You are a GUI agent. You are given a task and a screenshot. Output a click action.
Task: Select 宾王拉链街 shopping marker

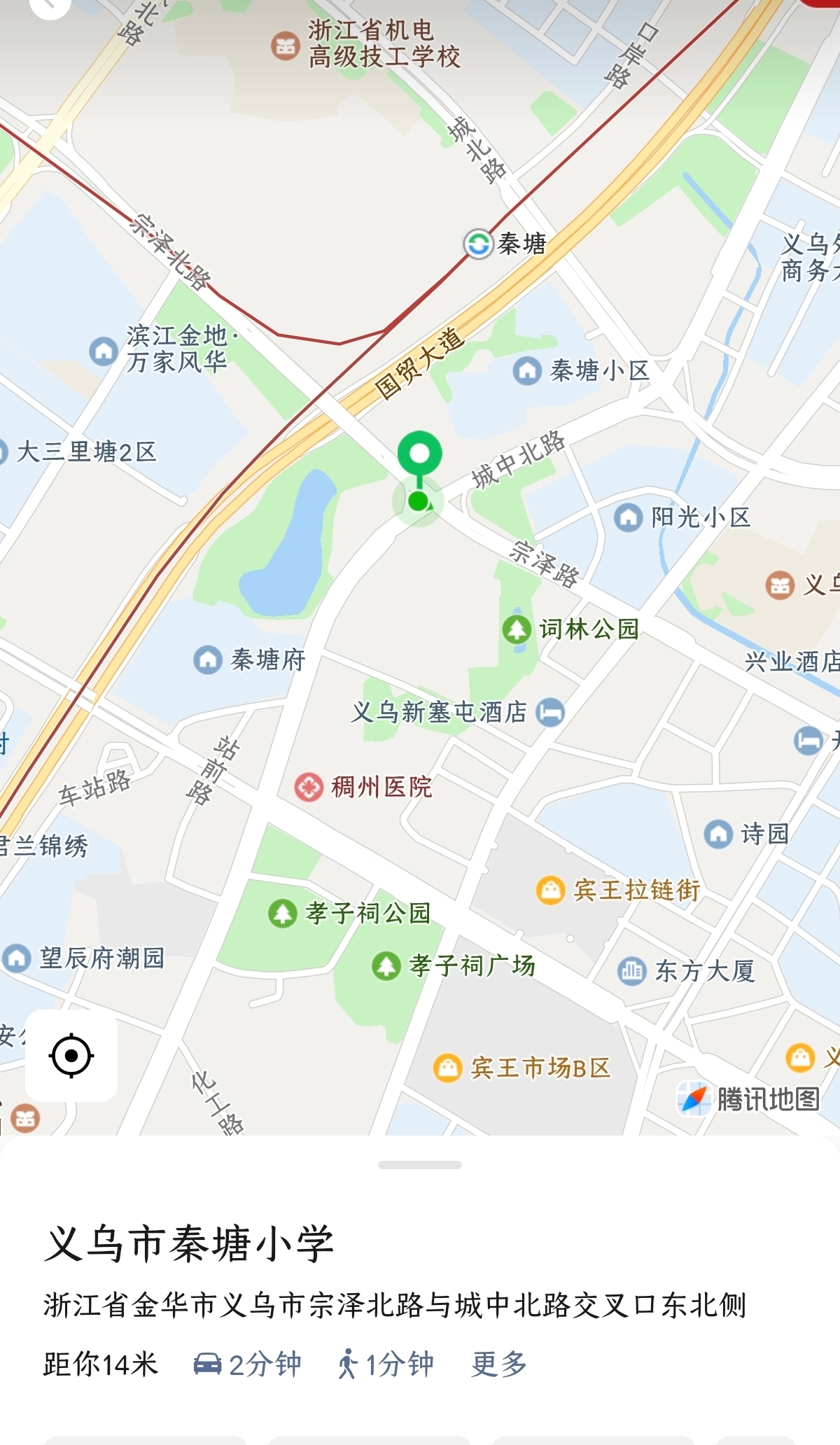pyautogui.click(x=550, y=891)
